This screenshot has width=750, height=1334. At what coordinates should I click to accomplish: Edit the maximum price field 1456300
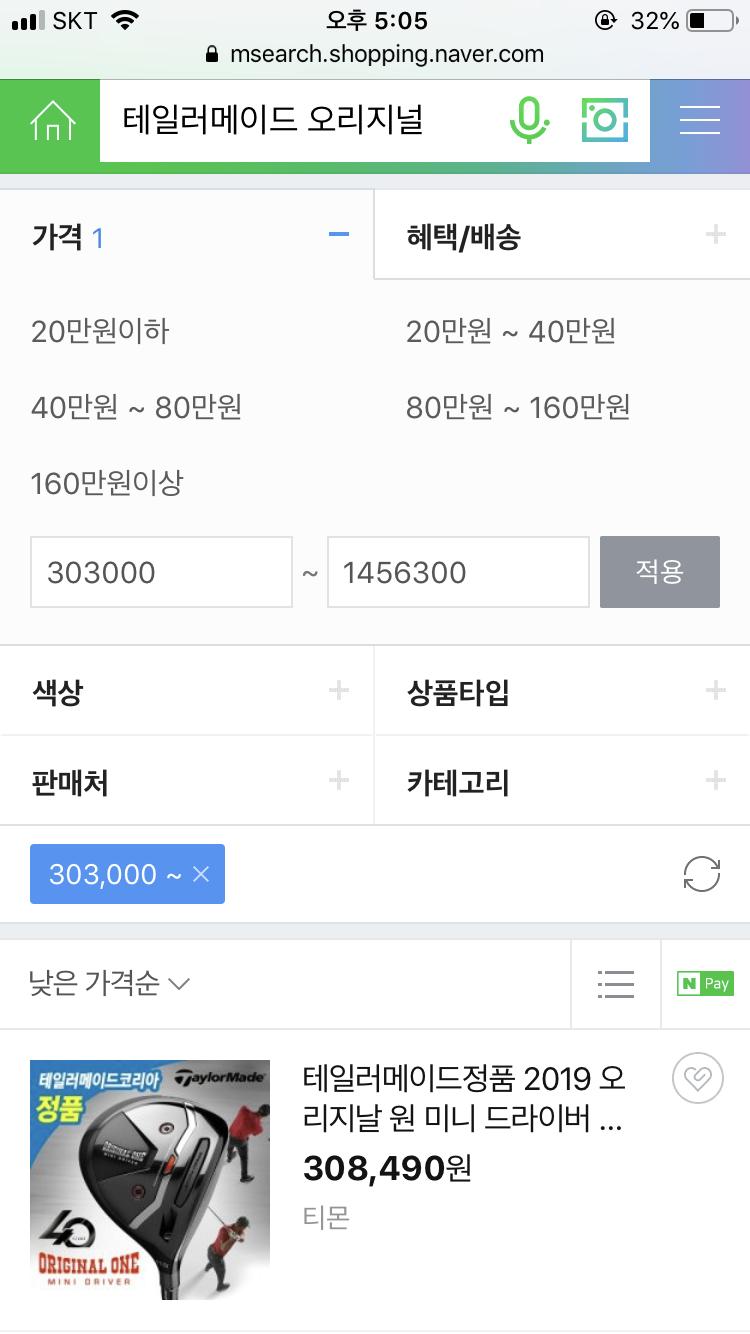click(x=458, y=572)
